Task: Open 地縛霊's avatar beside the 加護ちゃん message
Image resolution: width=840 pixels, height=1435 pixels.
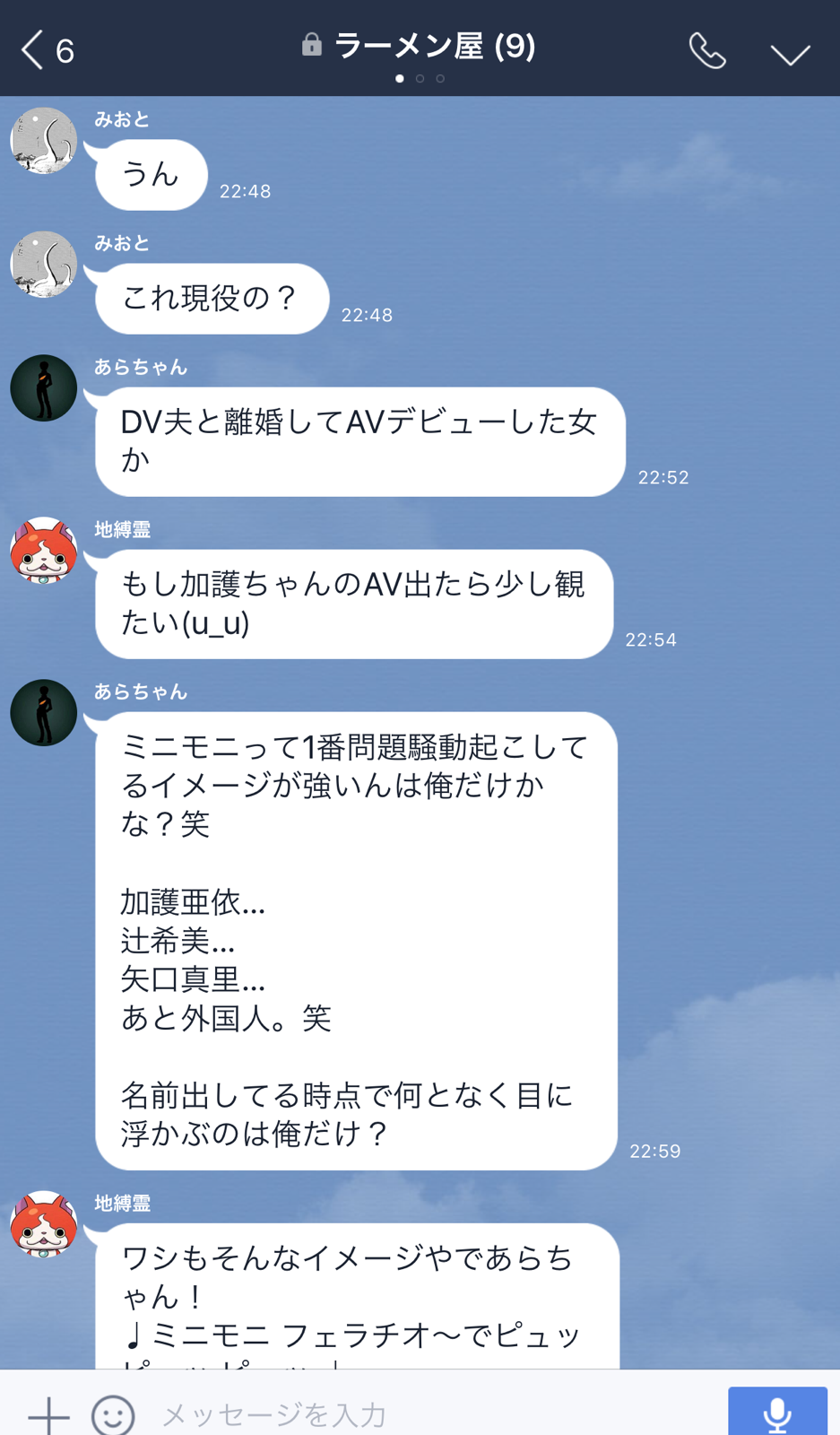Action: tap(43, 551)
